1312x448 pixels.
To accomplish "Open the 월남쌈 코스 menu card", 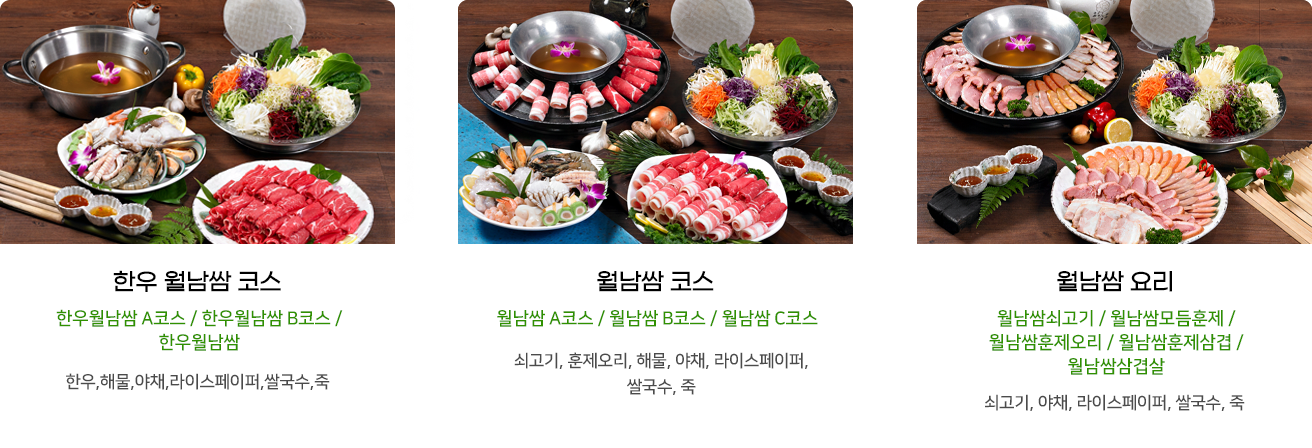I will 655,280.
